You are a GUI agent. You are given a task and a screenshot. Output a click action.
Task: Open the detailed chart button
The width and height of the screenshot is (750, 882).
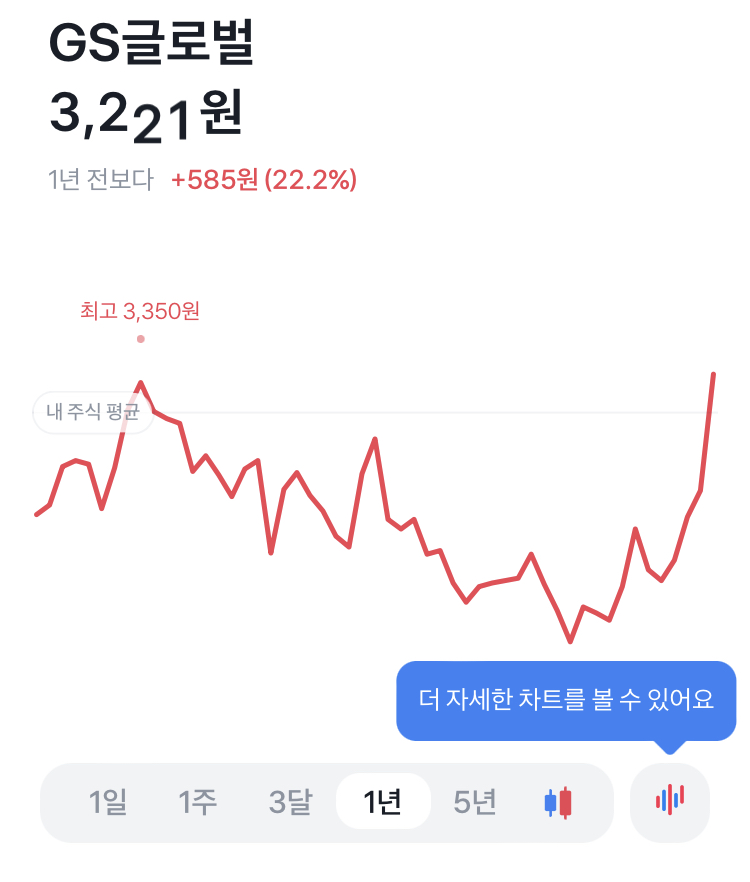[669, 802]
